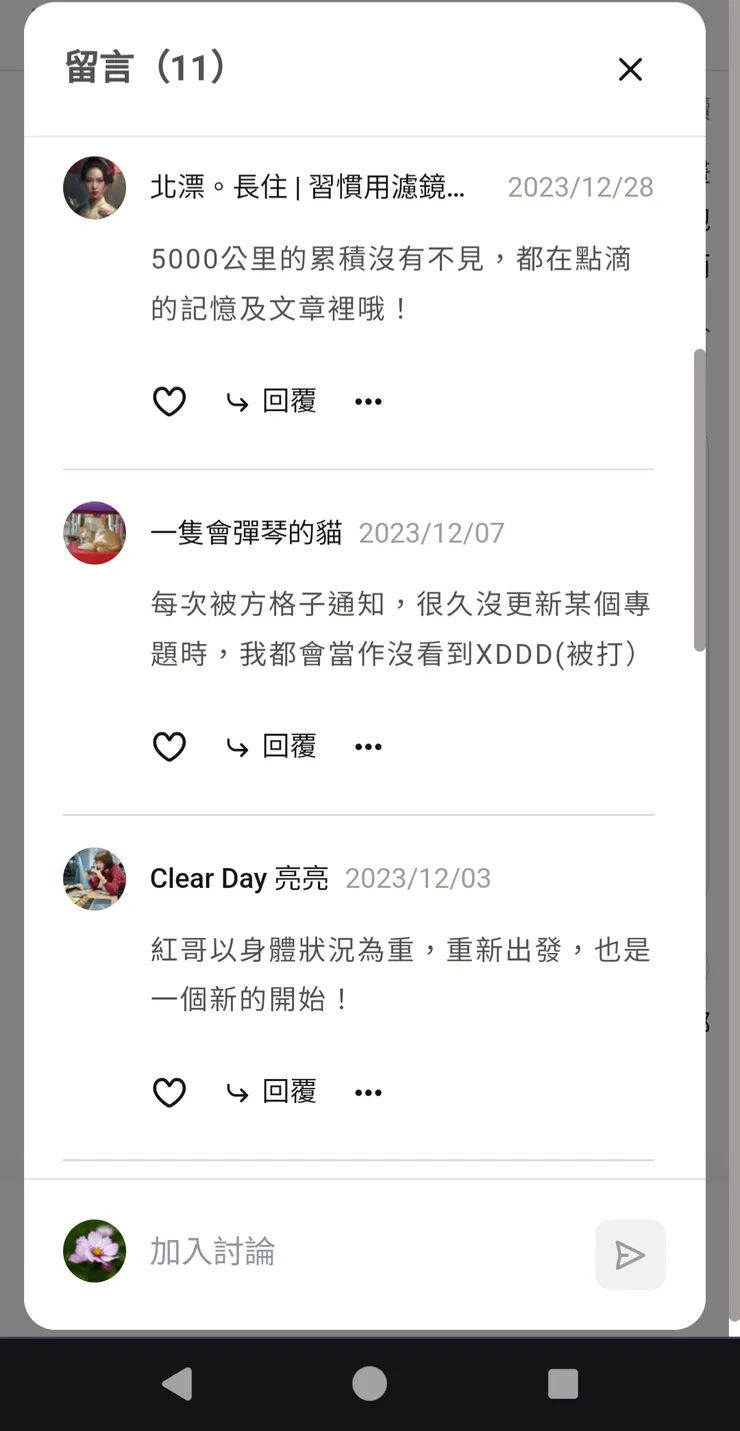Tap 回覆 on Clear Day 亮亮's comment
The image size is (740, 1431).
click(x=289, y=1092)
